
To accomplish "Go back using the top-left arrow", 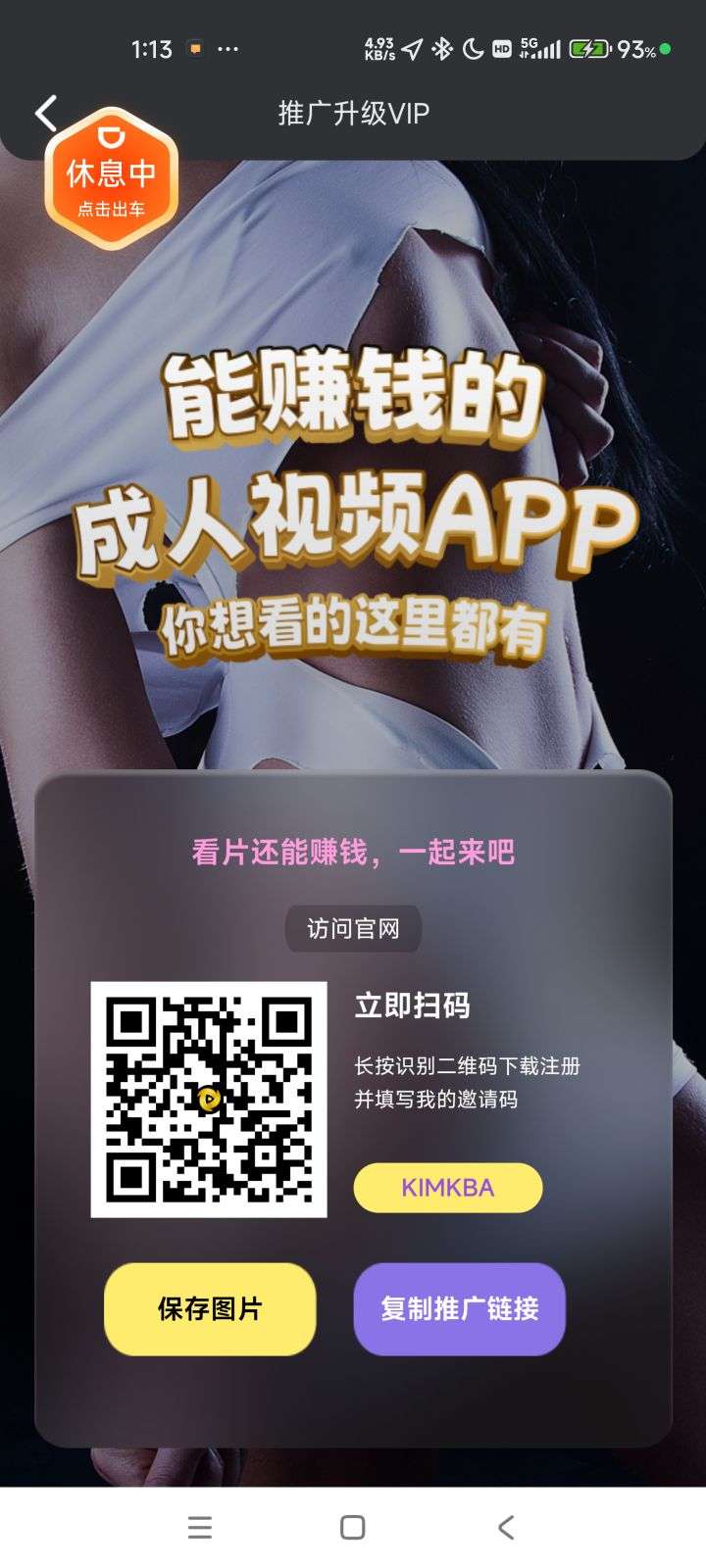I will tap(45, 113).
